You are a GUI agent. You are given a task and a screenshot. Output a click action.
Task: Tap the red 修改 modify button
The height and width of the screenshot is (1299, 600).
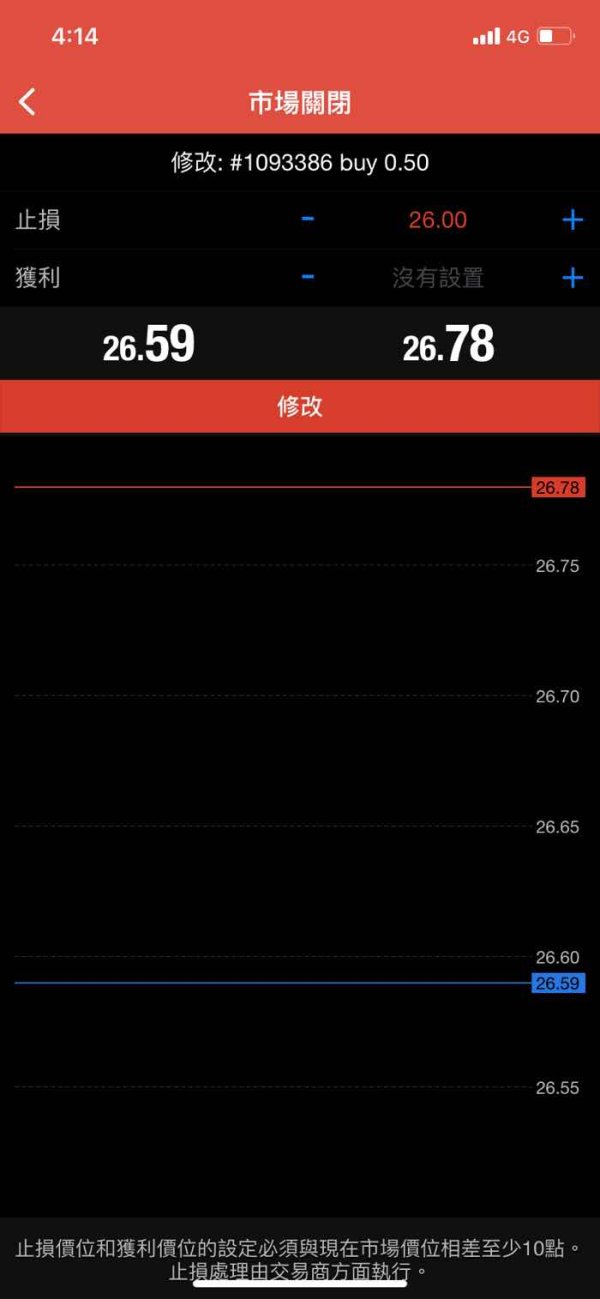pyautogui.click(x=300, y=406)
